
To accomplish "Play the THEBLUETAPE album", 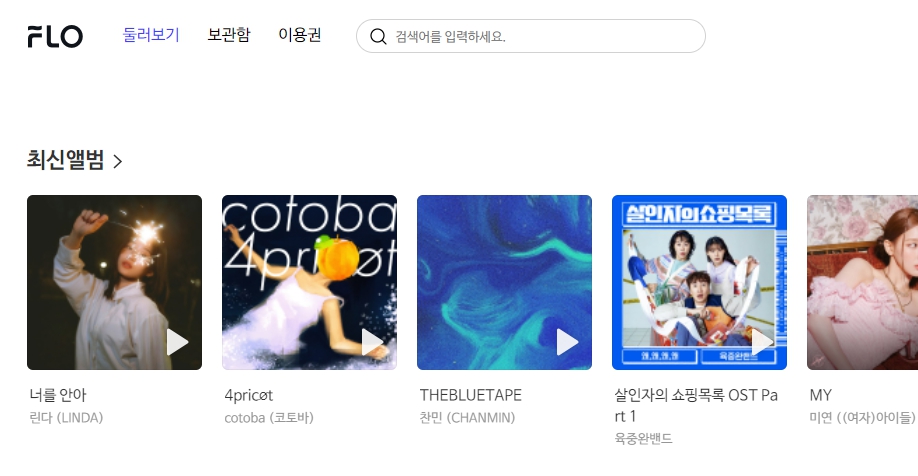I will [567, 342].
